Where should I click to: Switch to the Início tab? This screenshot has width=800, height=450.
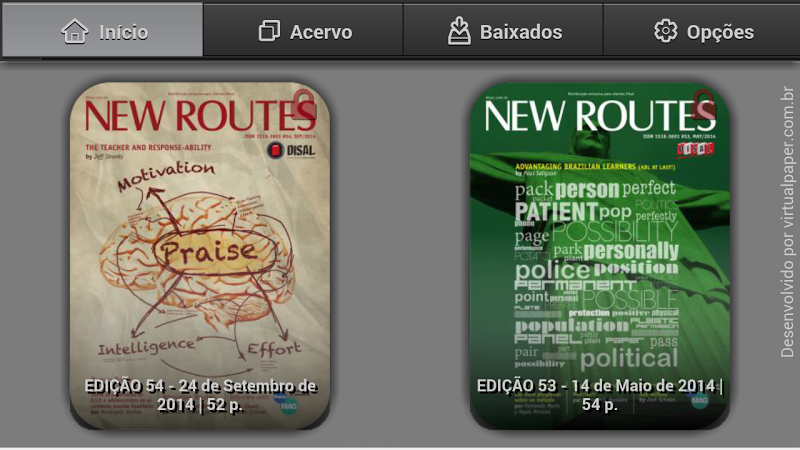[x=103, y=31]
